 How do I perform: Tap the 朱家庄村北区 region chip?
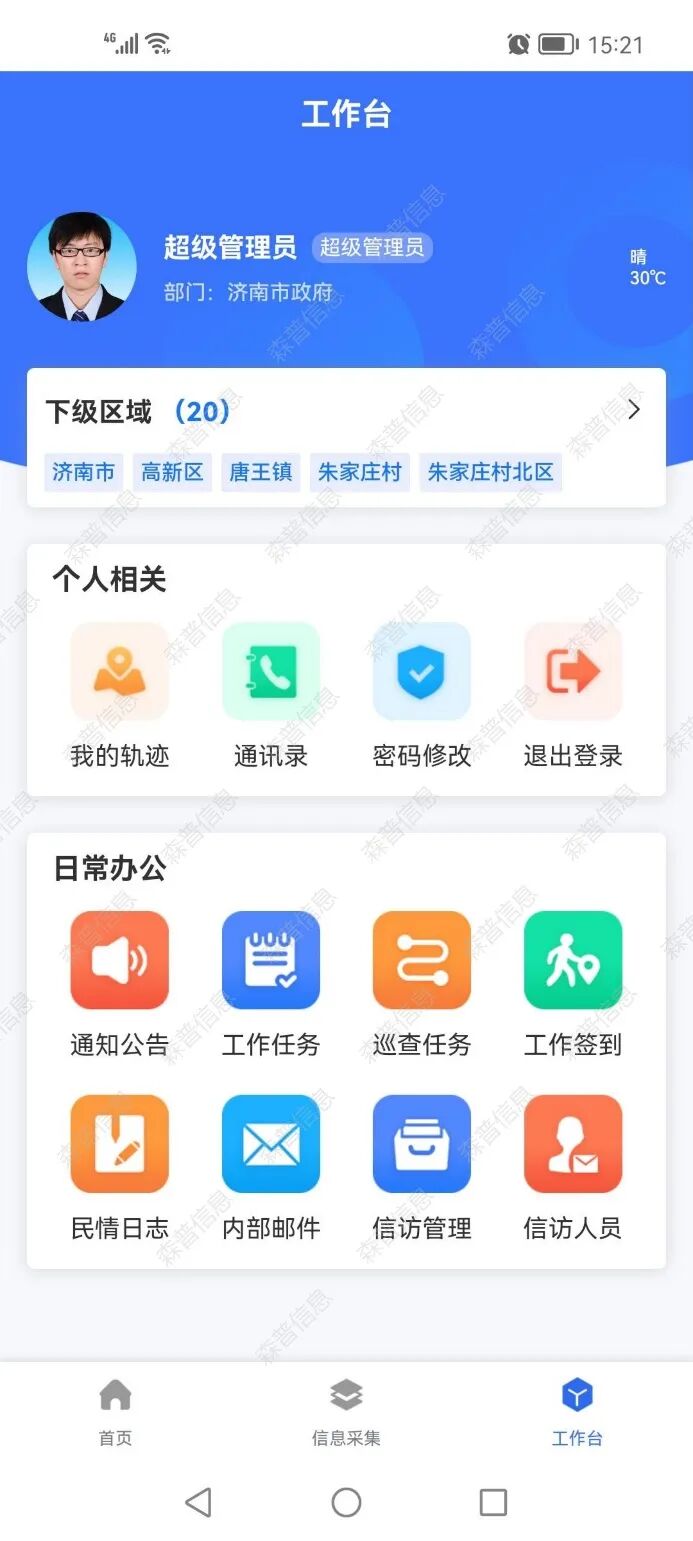coord(490,472)
